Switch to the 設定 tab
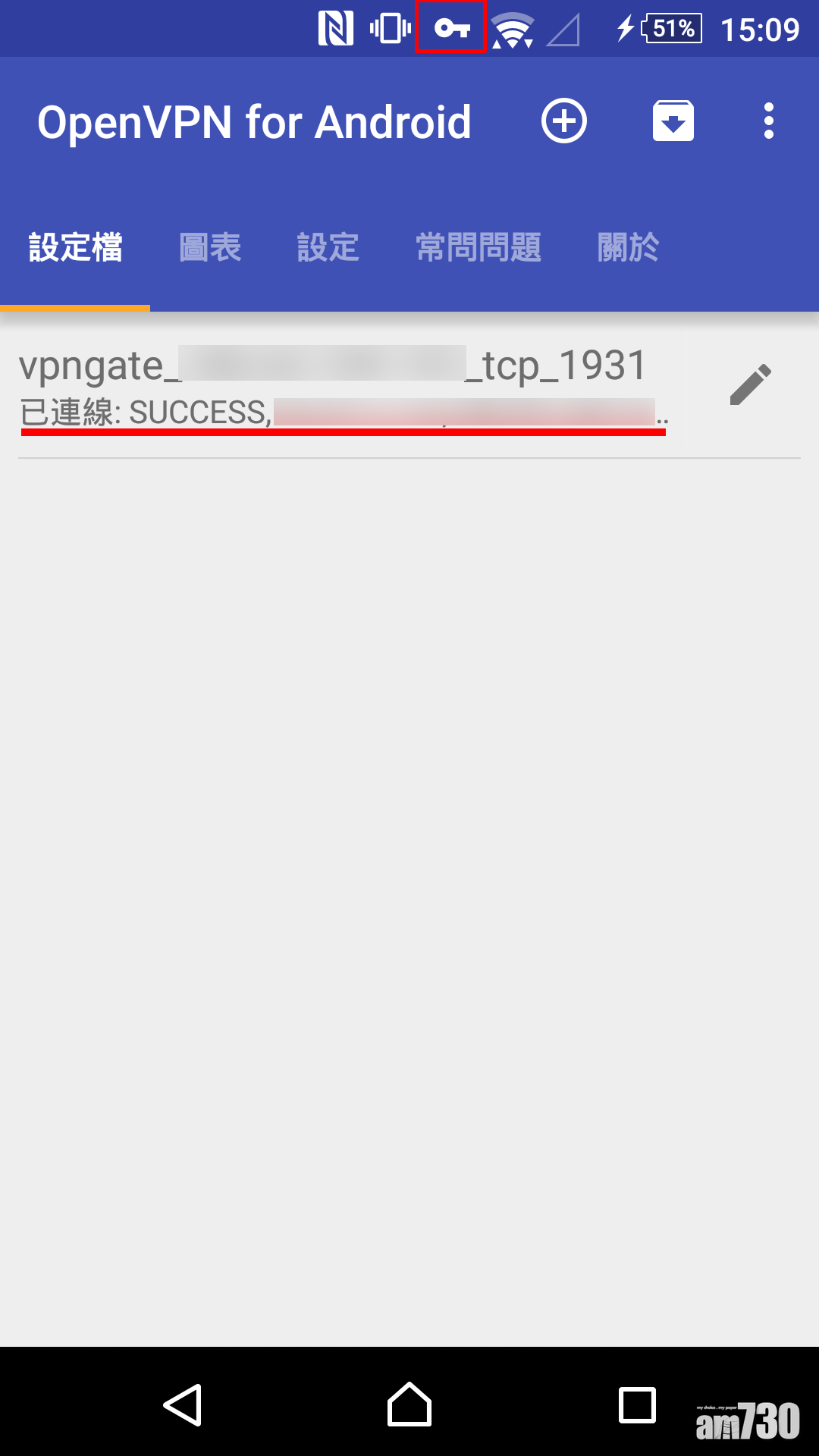819x1456 pixels. pos(328,248)
